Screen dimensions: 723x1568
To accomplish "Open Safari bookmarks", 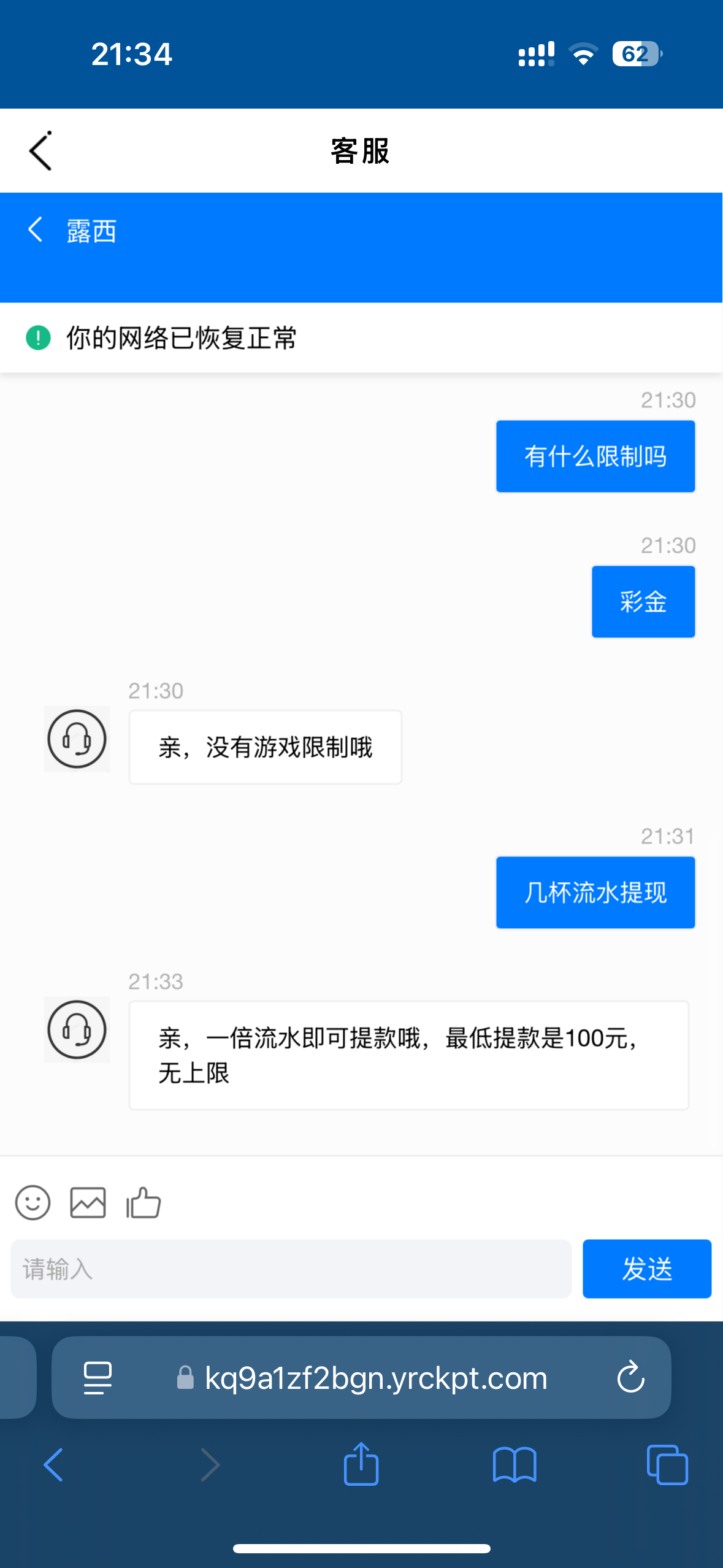I will [515, 1464].
